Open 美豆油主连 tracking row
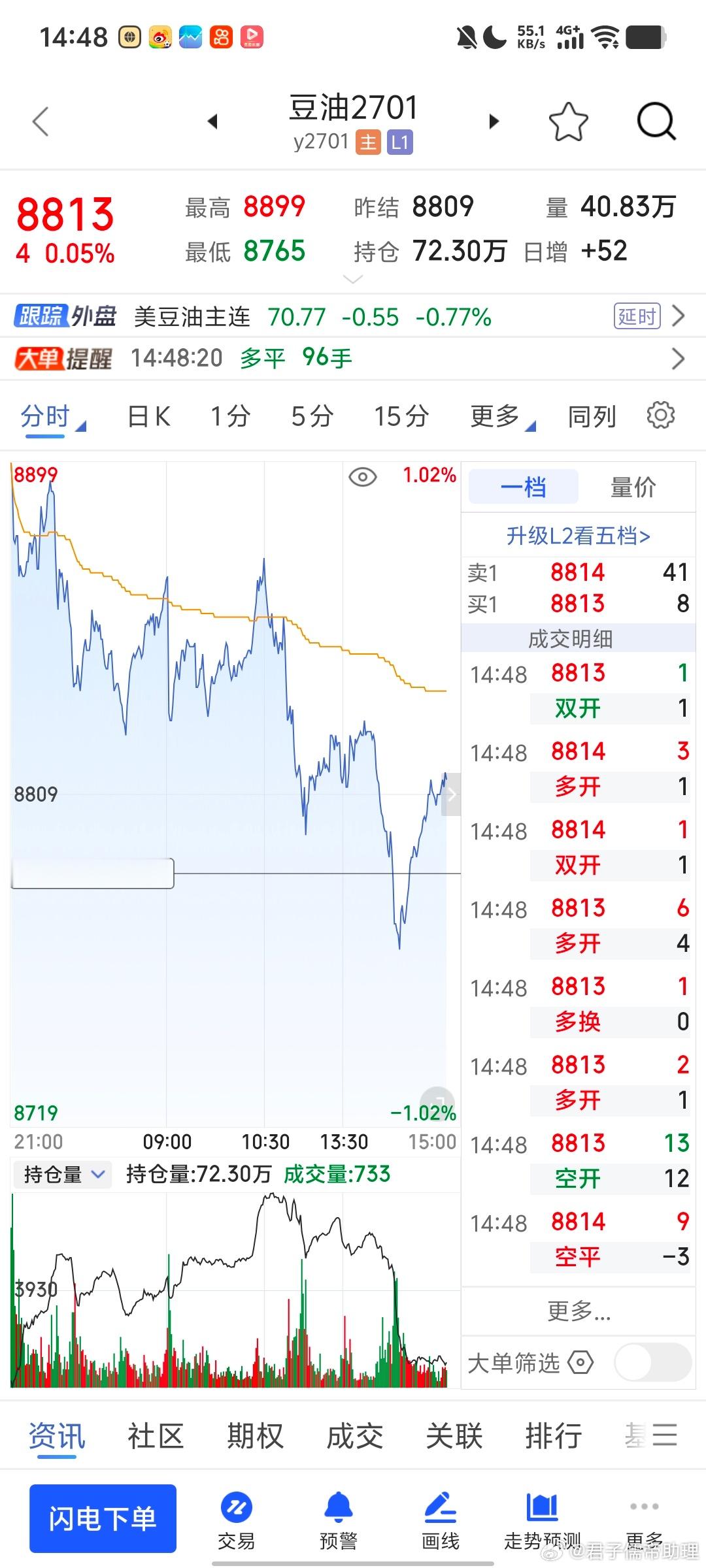Image resolution: width=706 pixels, height=1568 pixels. (x=353, y=317)
